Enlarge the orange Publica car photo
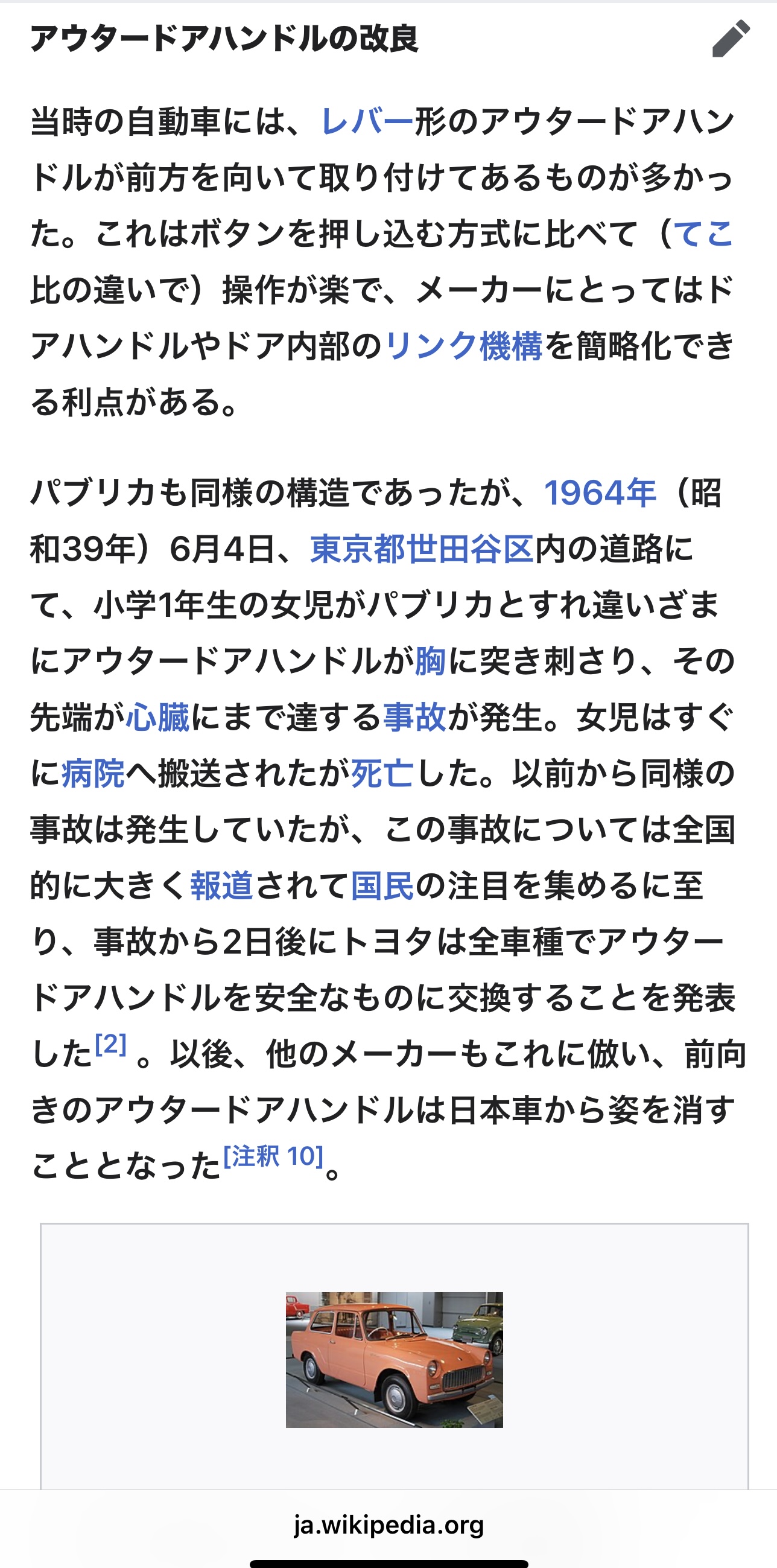 point(395,1360)
